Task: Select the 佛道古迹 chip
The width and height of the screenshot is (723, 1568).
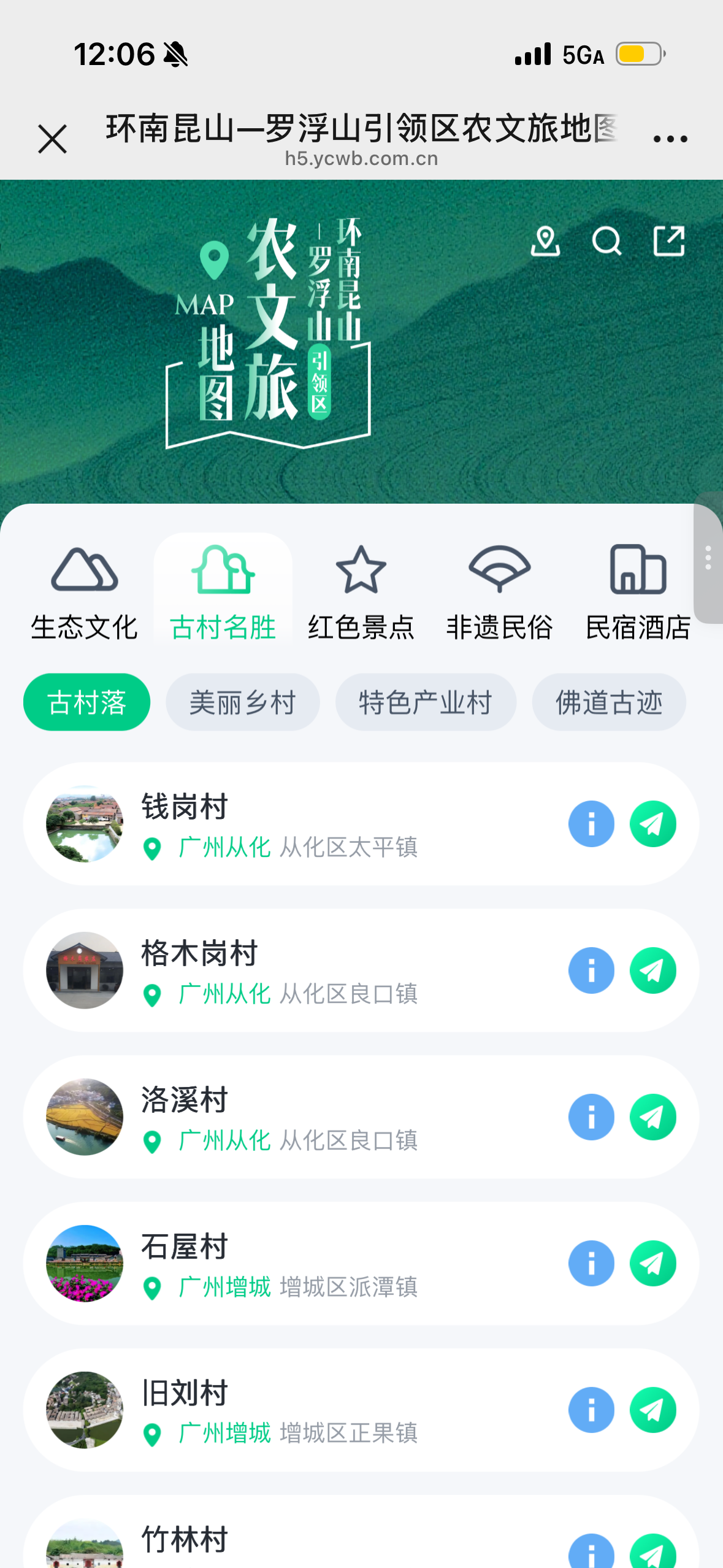Action: (609, 702)
